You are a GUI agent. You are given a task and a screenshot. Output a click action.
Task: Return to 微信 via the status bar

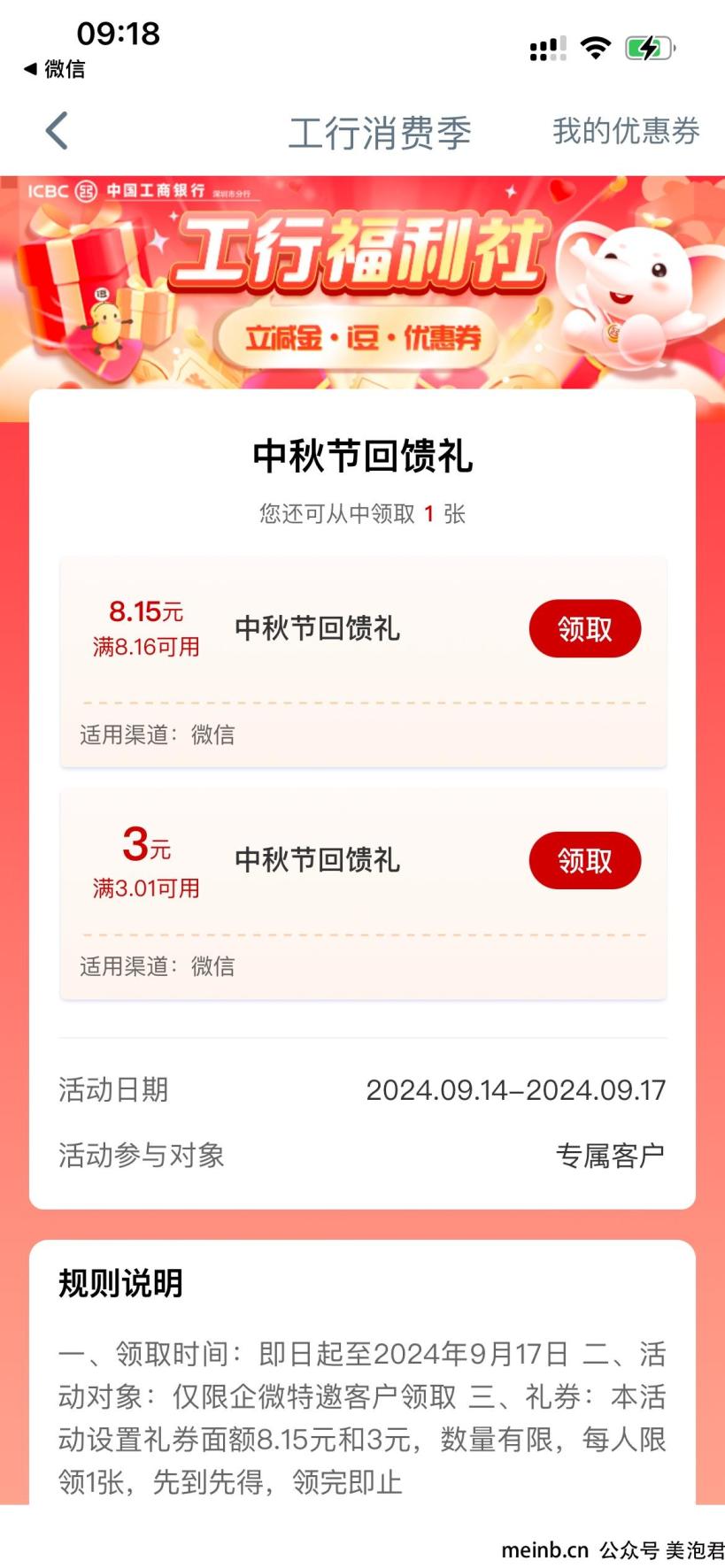(x=55, y=69)
